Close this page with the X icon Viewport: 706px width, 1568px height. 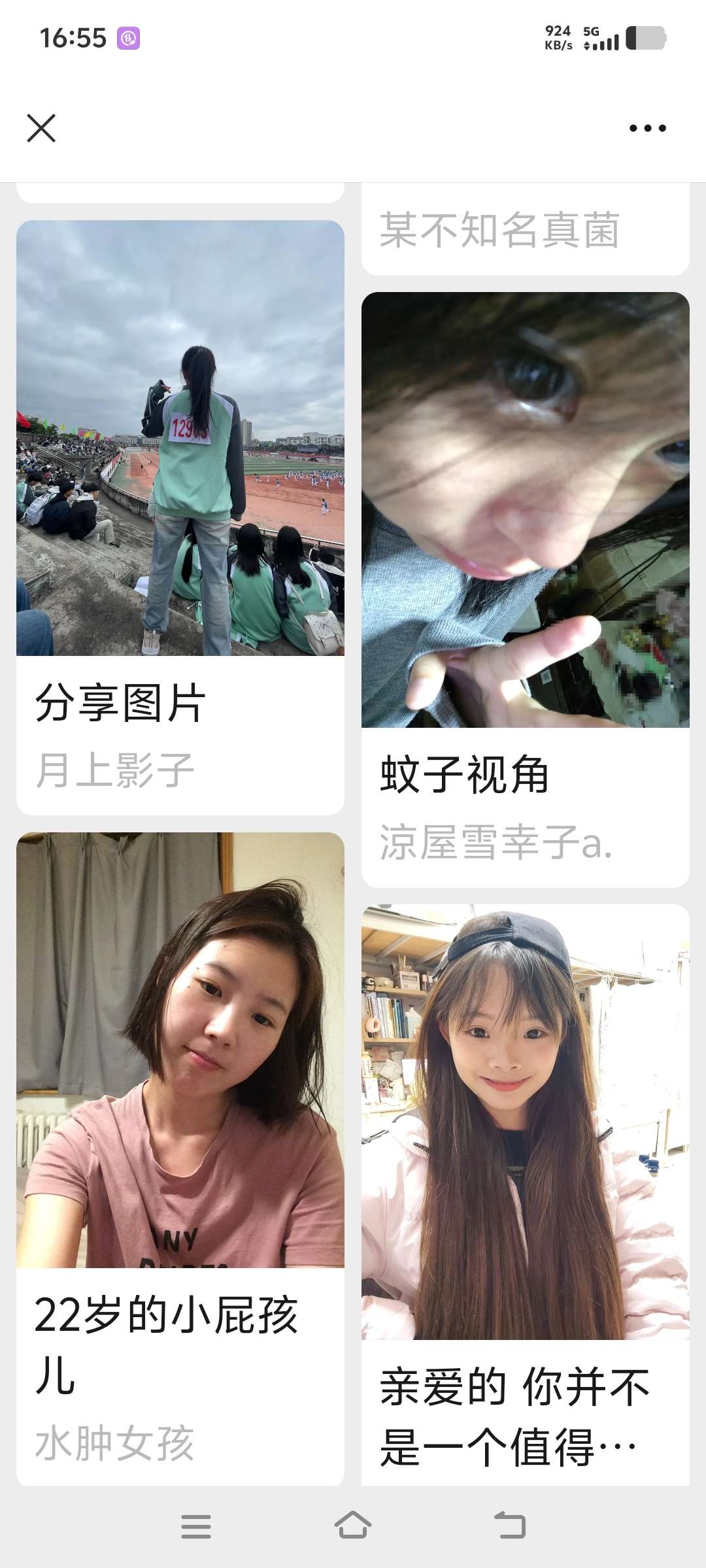coord(41,128)
